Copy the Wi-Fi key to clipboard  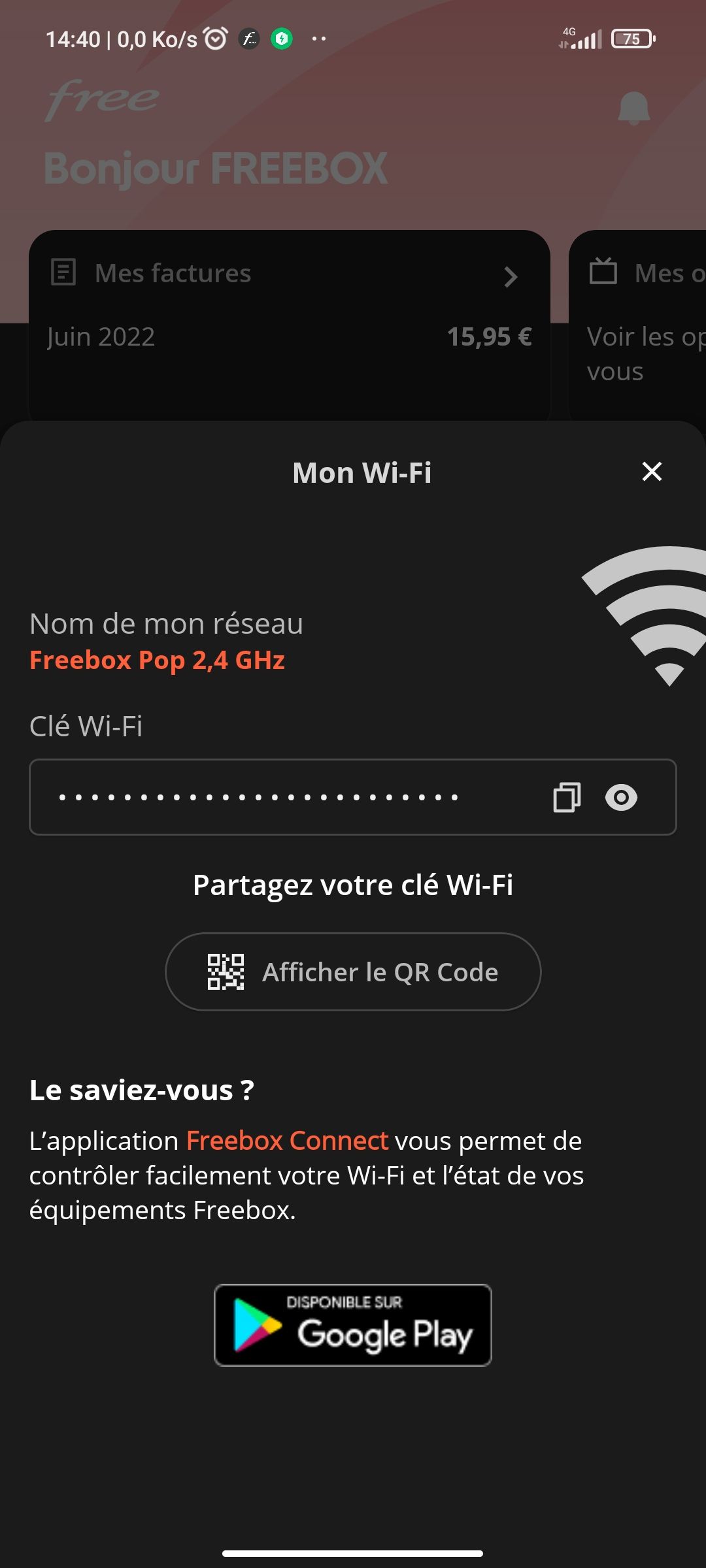coord(566,797)
